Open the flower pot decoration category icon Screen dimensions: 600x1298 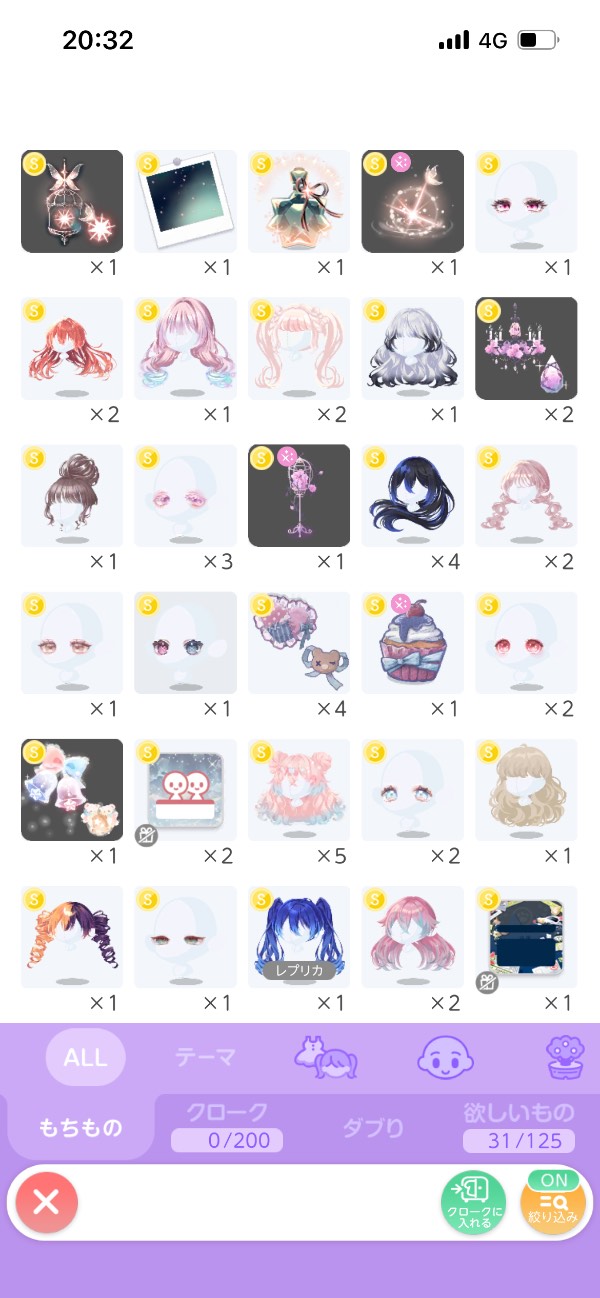coord(564,1057)
